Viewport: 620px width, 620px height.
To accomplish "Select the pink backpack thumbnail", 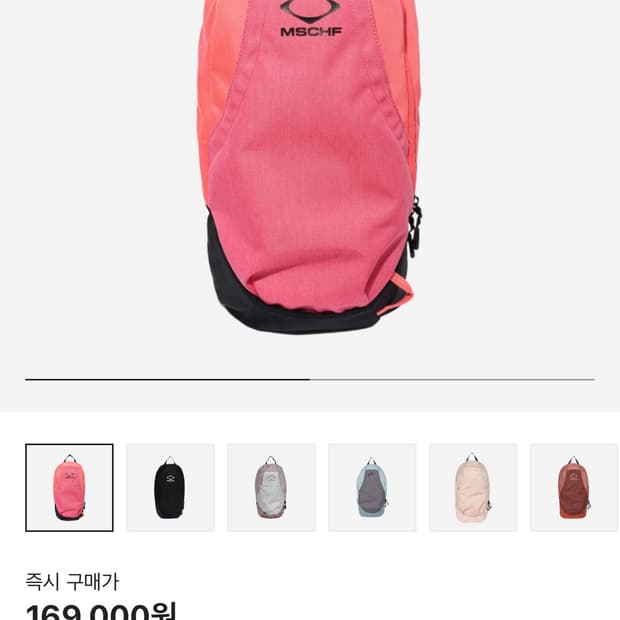I will (69, 488).
